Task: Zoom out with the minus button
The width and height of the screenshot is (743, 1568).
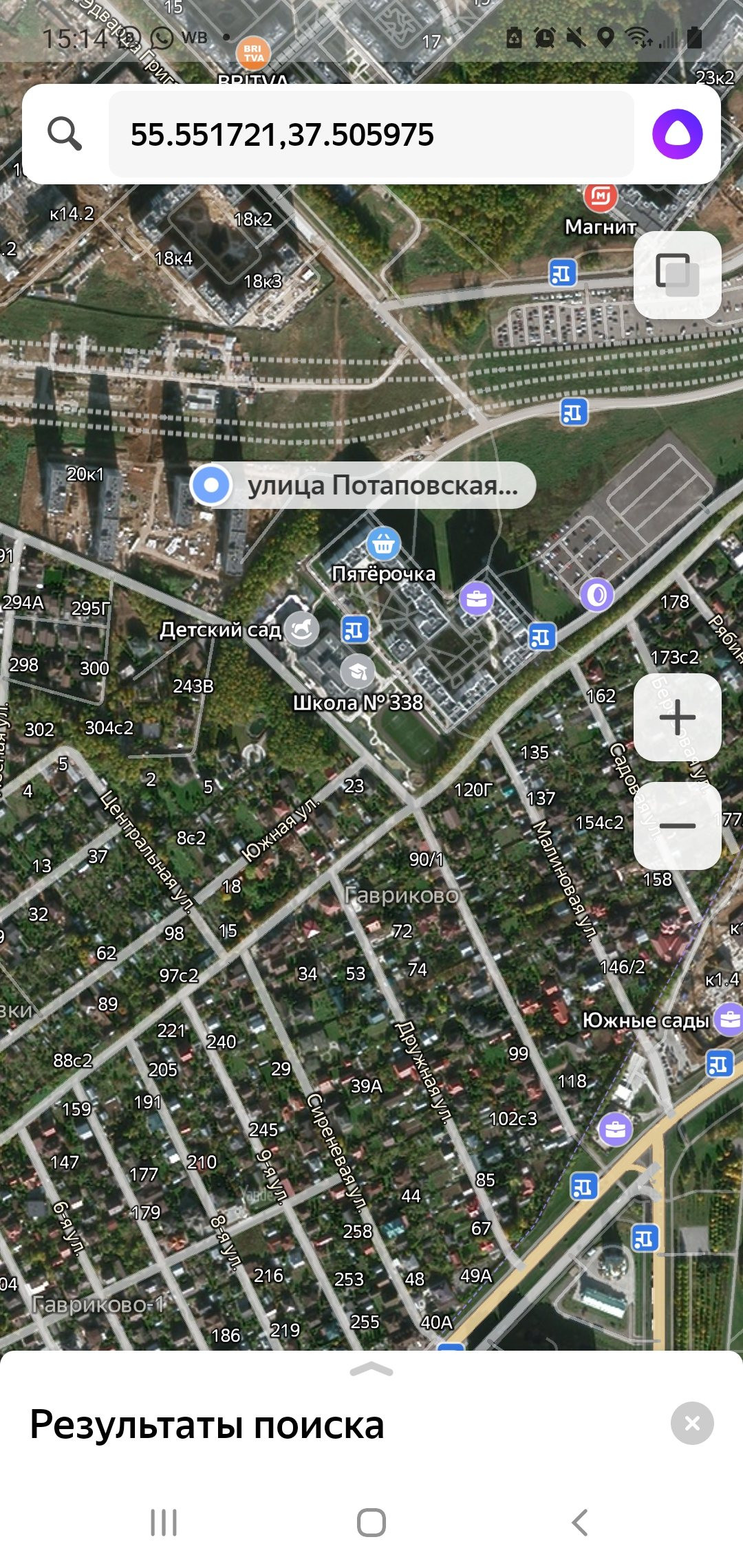Action: tap(677, 826)
